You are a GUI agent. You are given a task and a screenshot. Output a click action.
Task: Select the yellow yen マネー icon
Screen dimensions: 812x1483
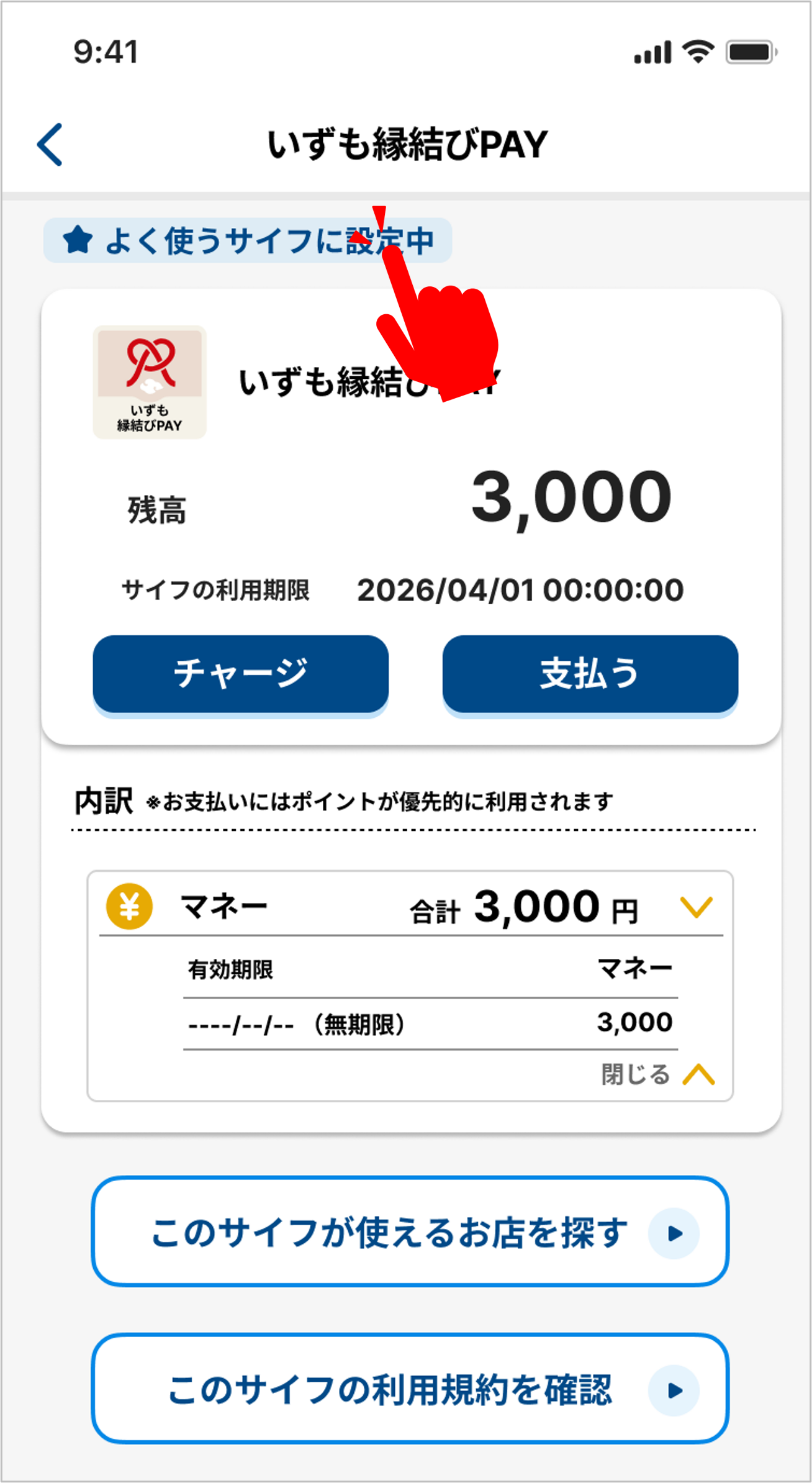click(129, 906)
